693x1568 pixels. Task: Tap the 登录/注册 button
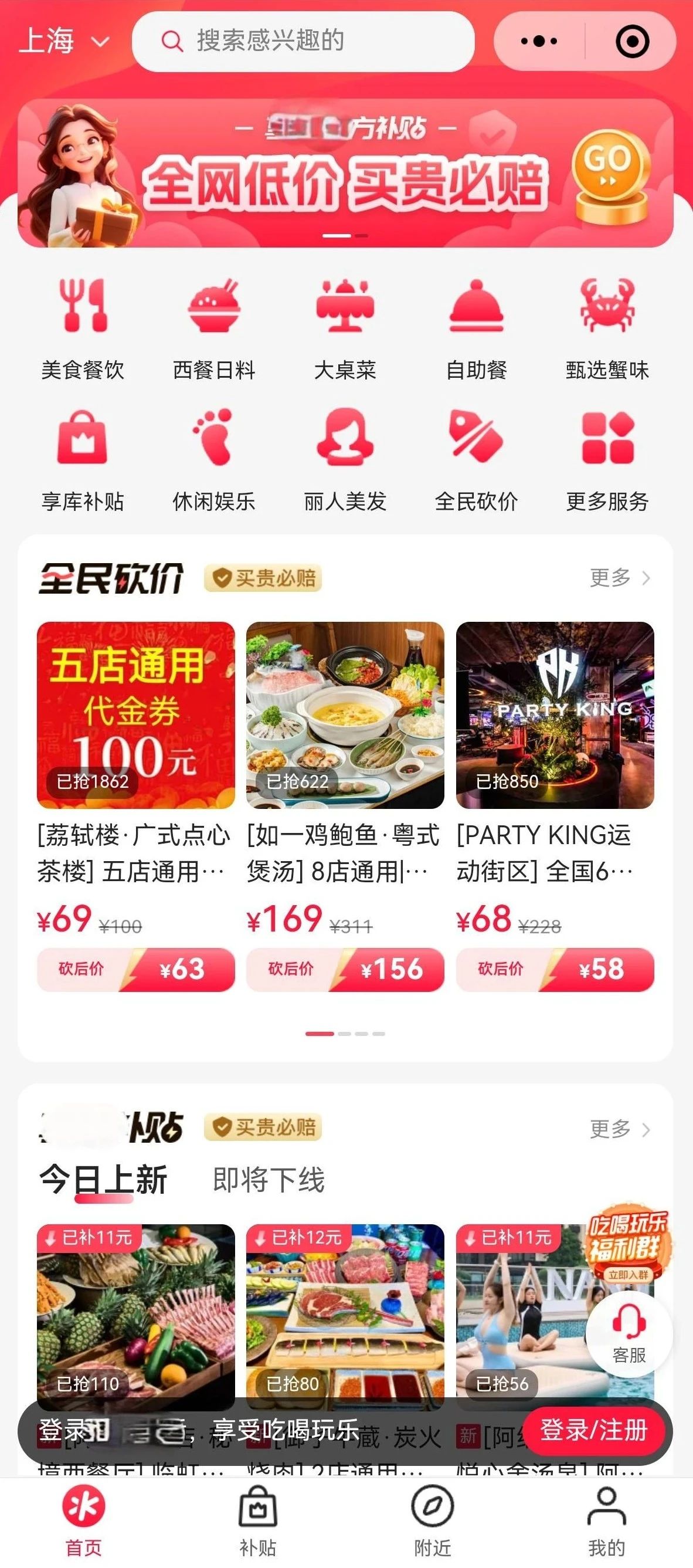(x=593, y=1430)
